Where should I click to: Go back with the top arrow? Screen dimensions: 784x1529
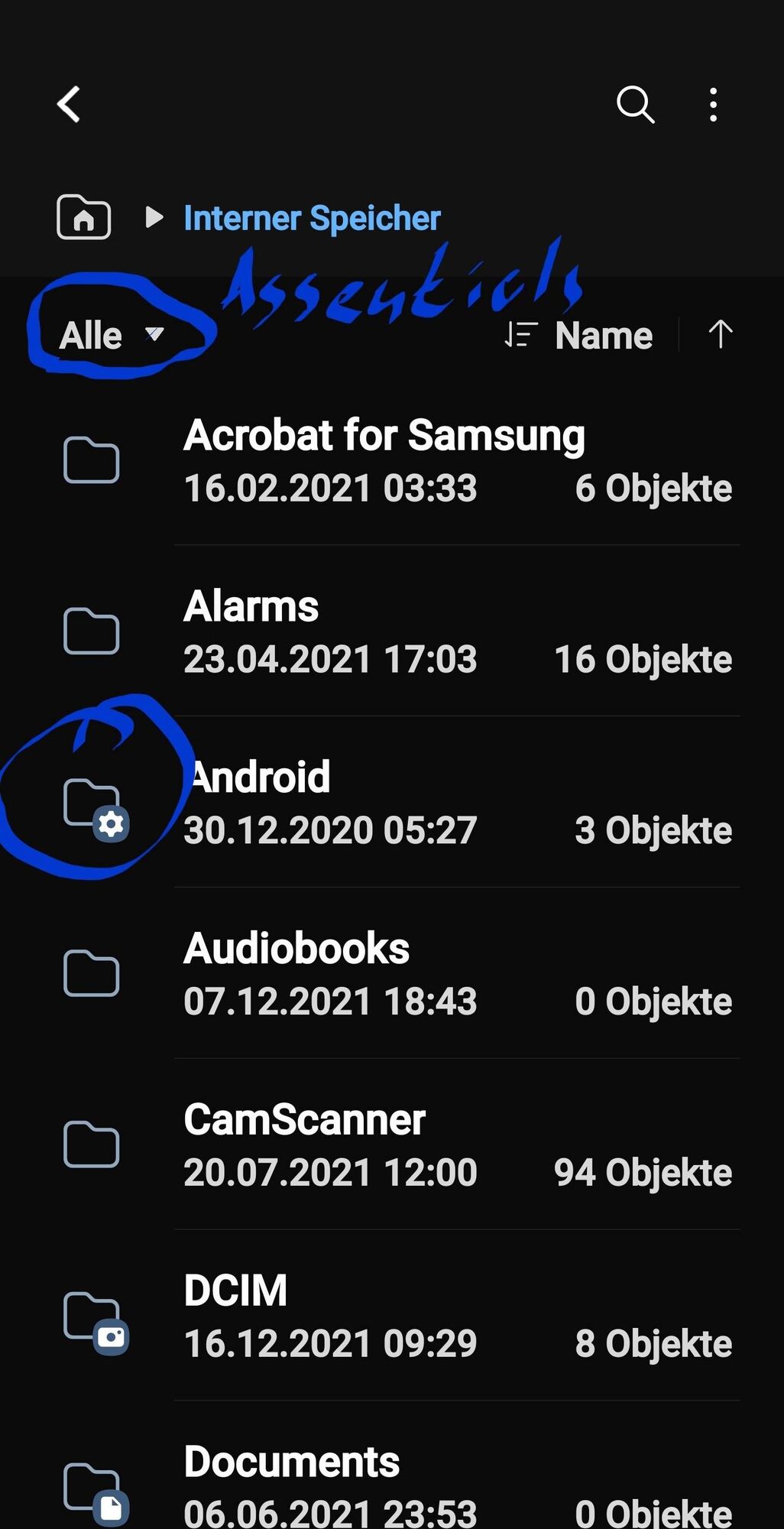[70, 104]
